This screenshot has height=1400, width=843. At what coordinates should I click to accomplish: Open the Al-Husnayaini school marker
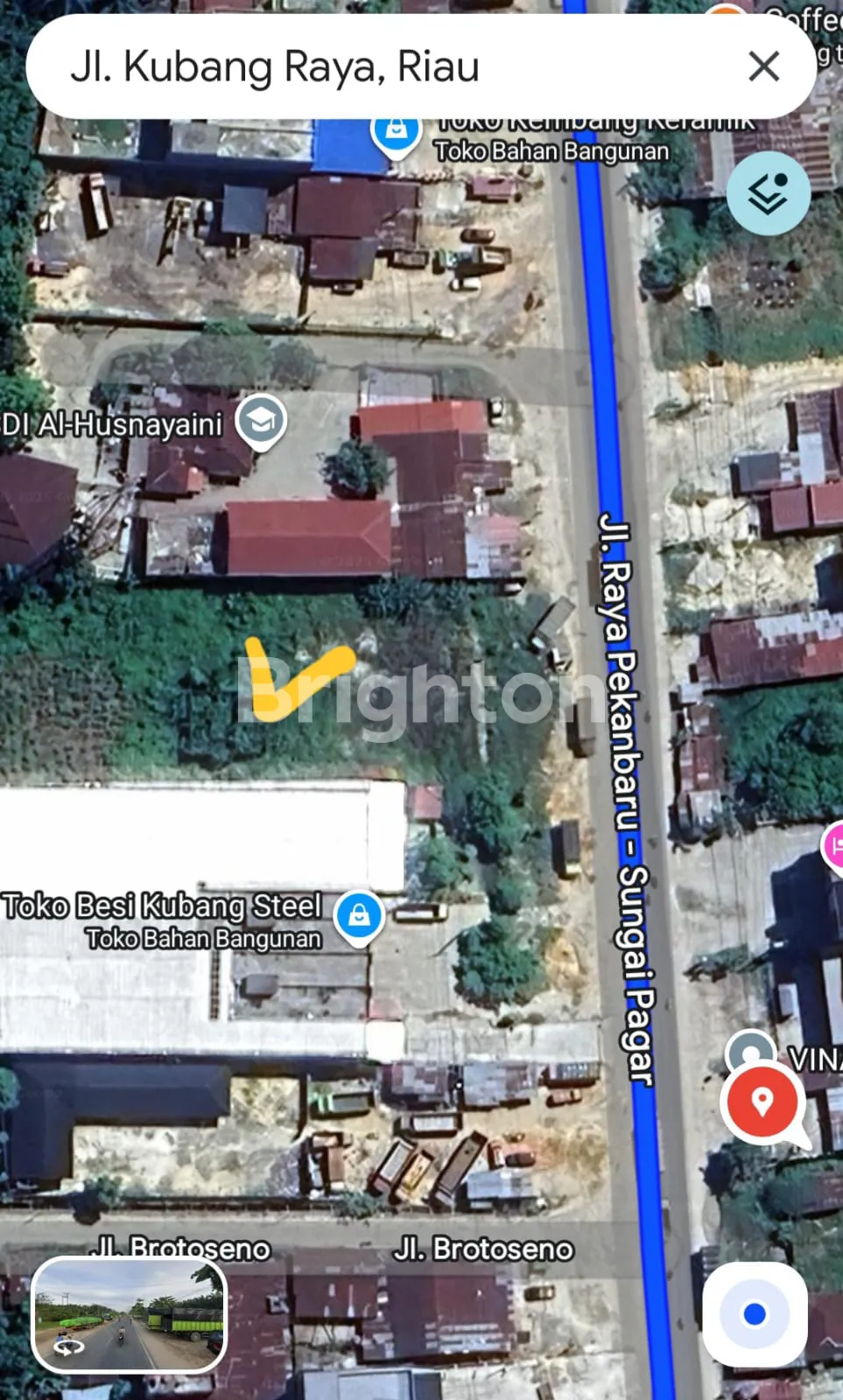(261, 421)
